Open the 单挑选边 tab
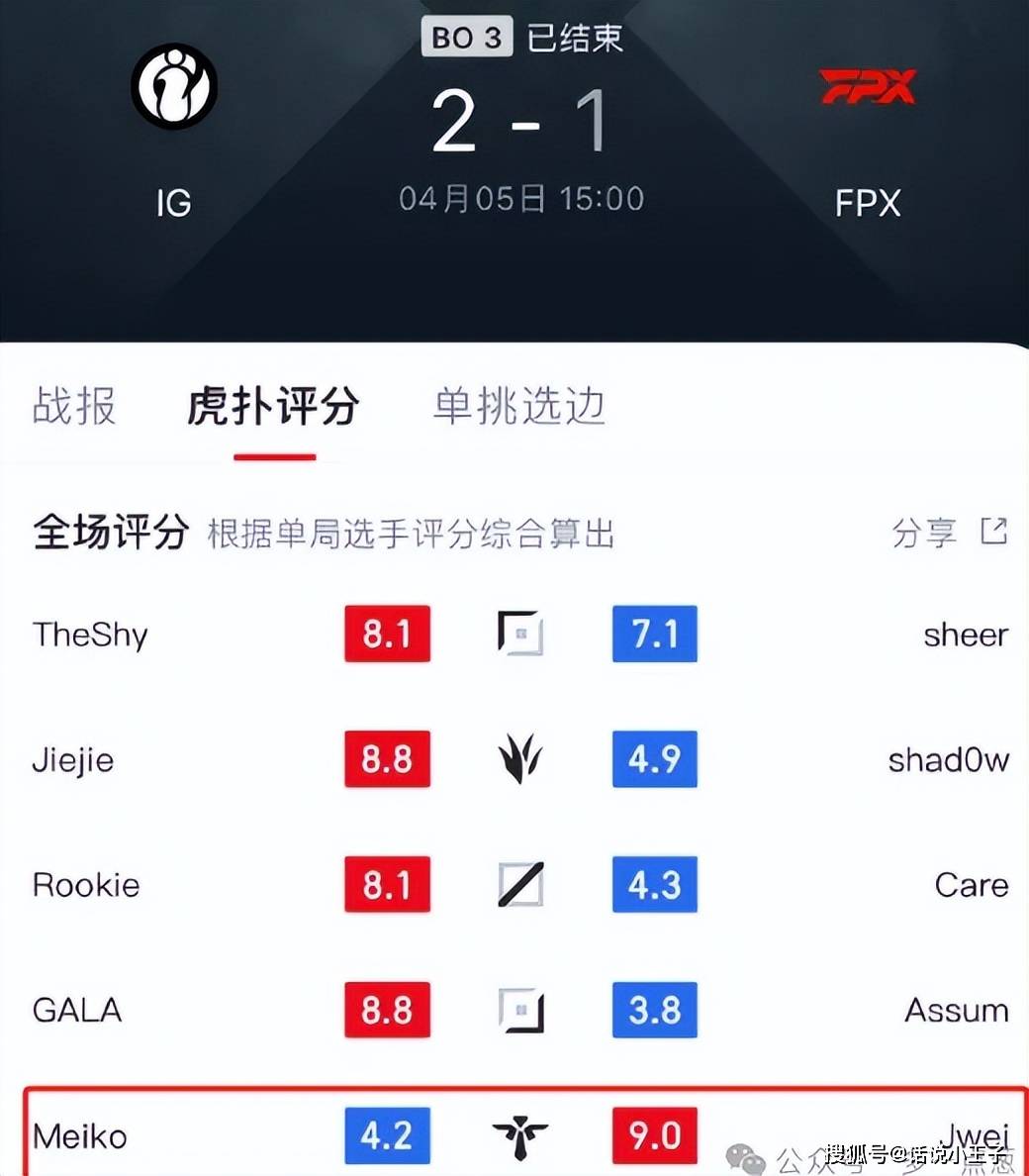Viewport: 1029px width, 1176px height. pos(519,406)
